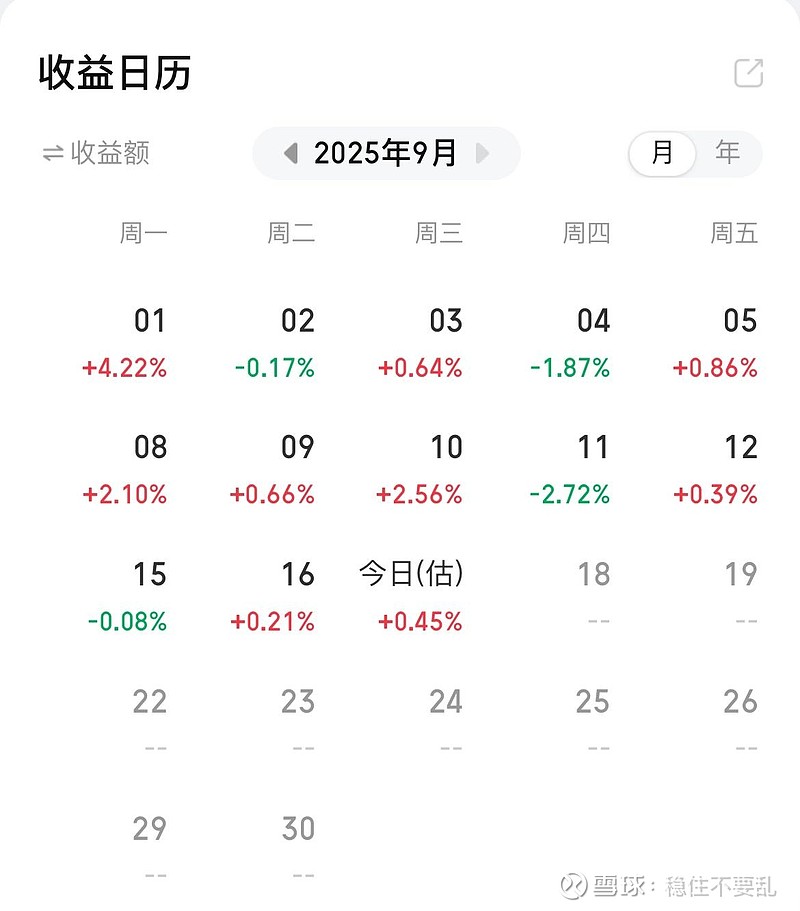Click left arrow to view previous month

(290, 153)
